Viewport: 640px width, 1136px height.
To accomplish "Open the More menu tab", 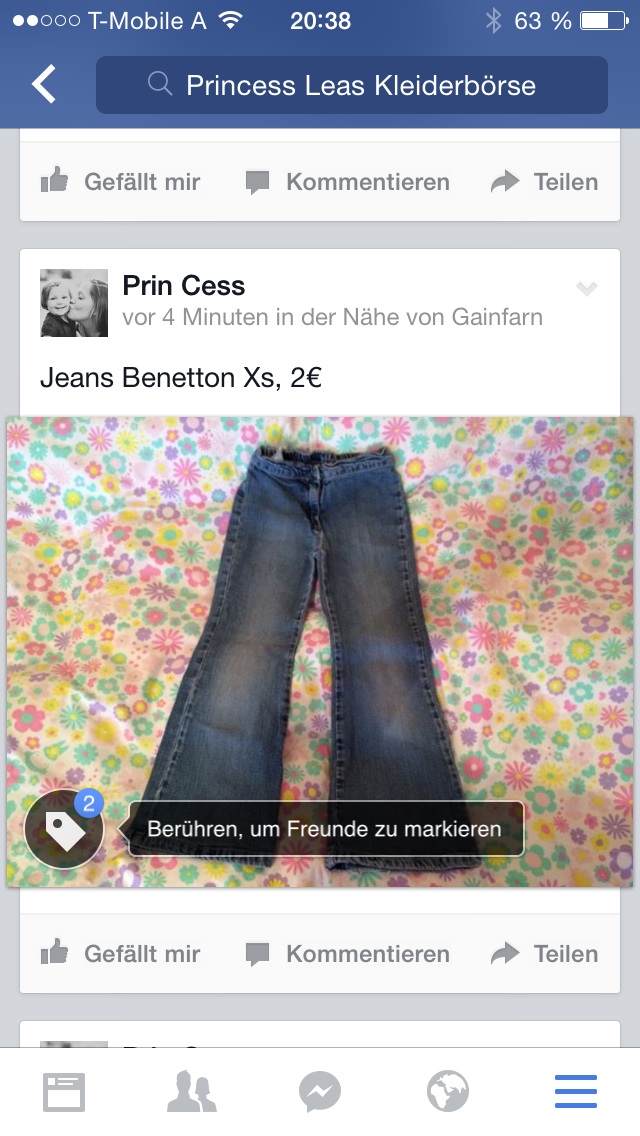I will tap(576, 1092).
